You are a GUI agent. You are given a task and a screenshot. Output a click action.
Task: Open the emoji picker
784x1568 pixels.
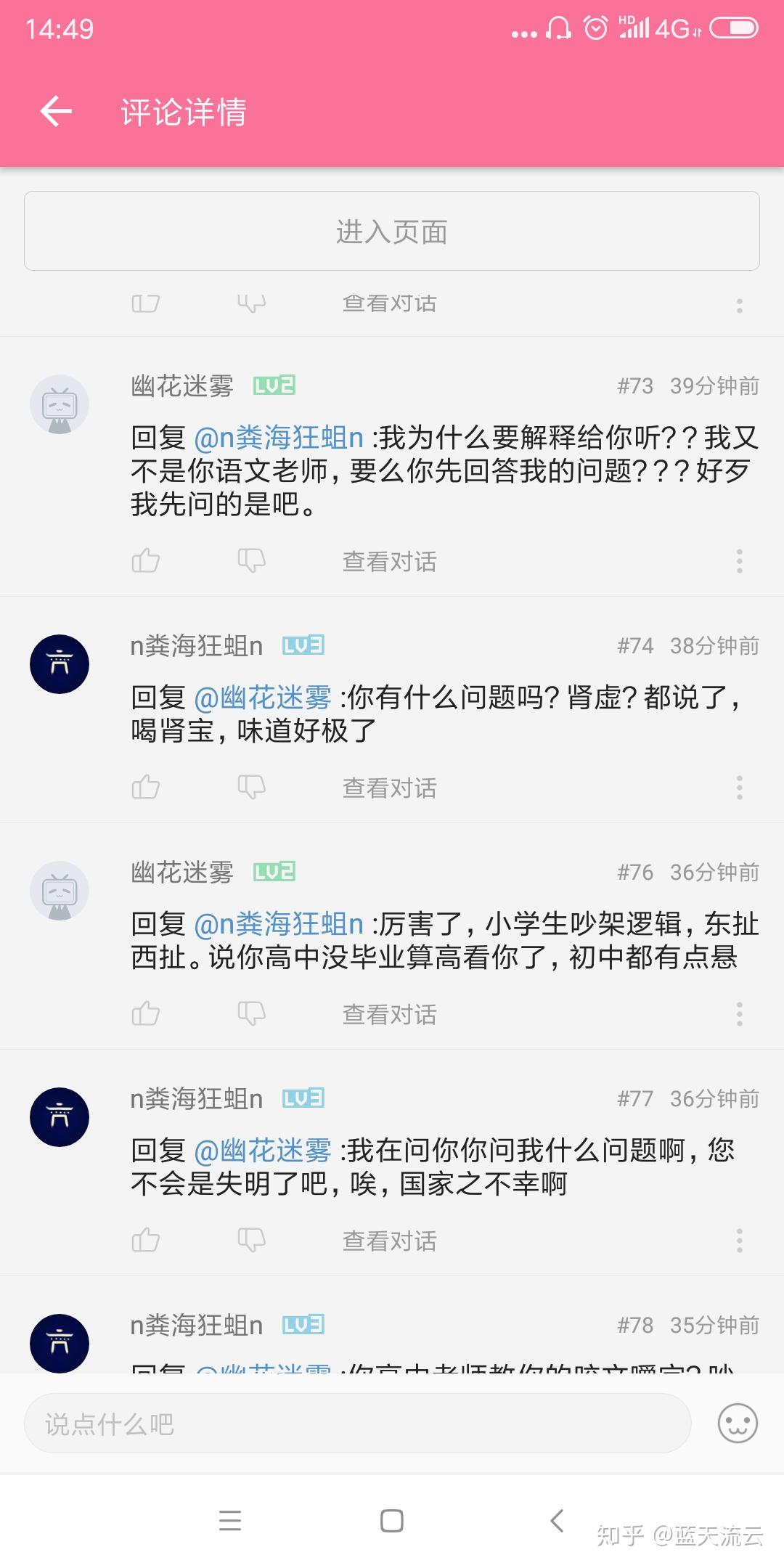point(738,1424)
